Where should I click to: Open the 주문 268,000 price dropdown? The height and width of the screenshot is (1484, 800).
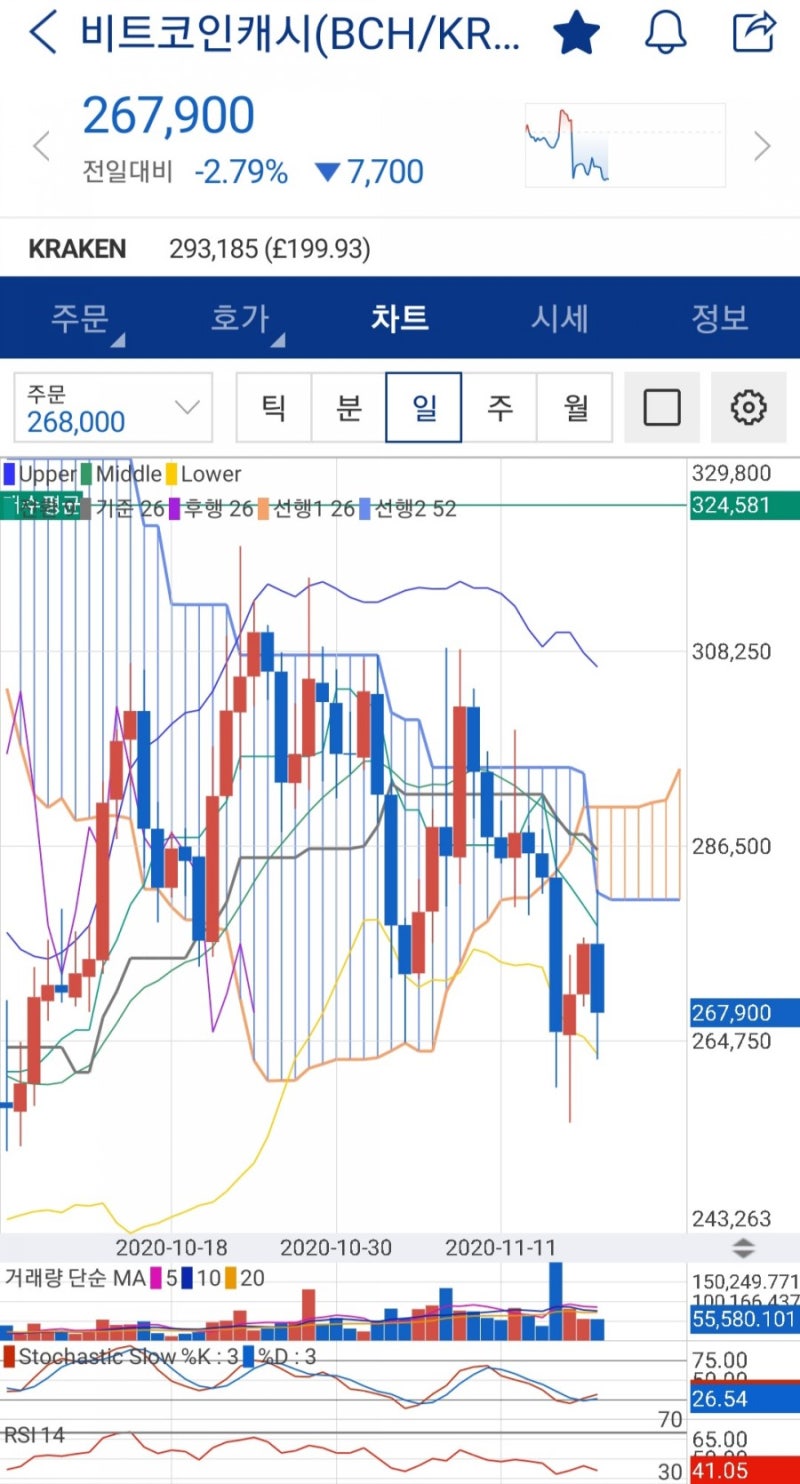click(x=112, y=407)
